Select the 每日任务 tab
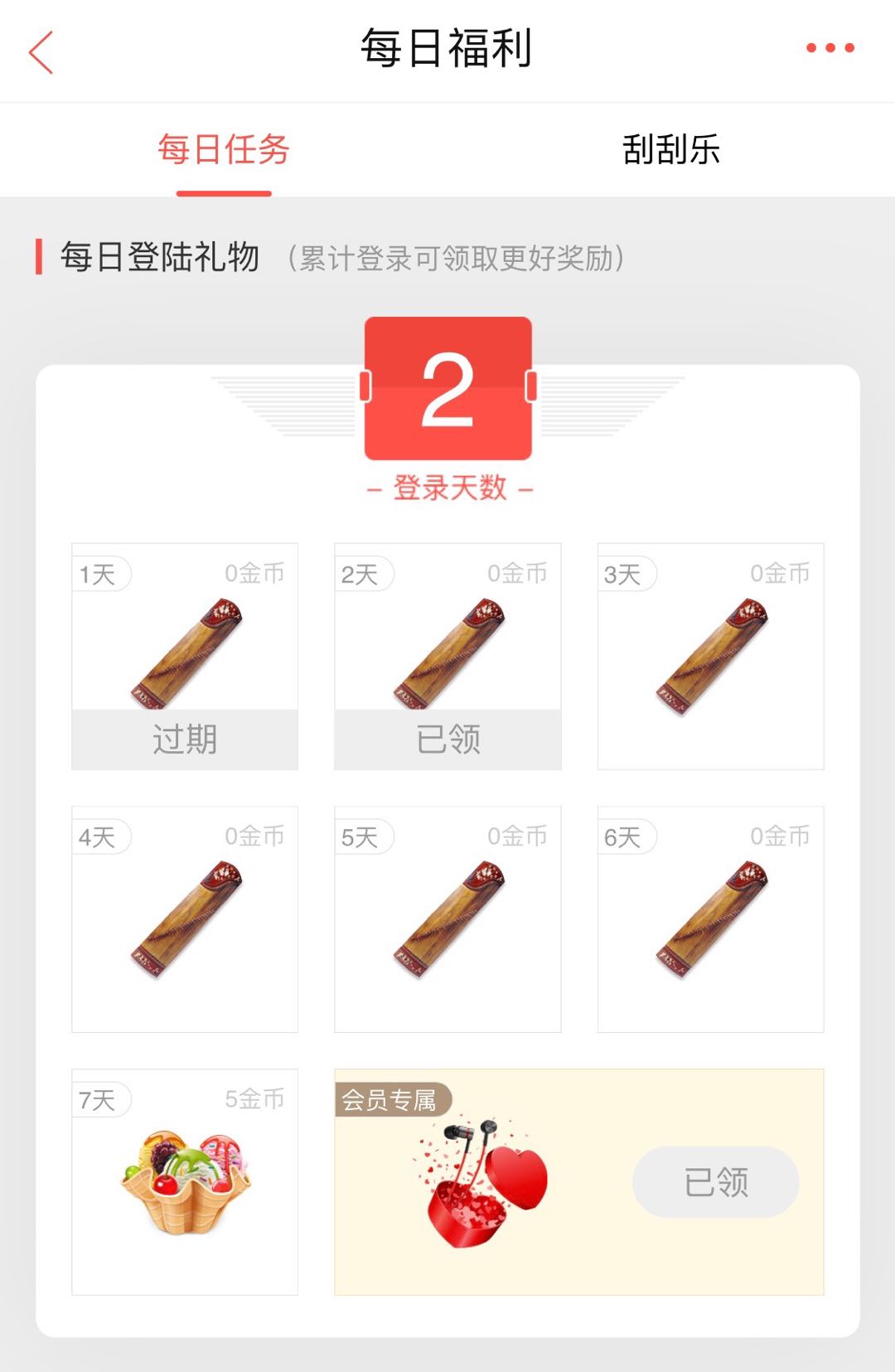The height and width of the screenshot is (1372, 895). click(224, 150)
